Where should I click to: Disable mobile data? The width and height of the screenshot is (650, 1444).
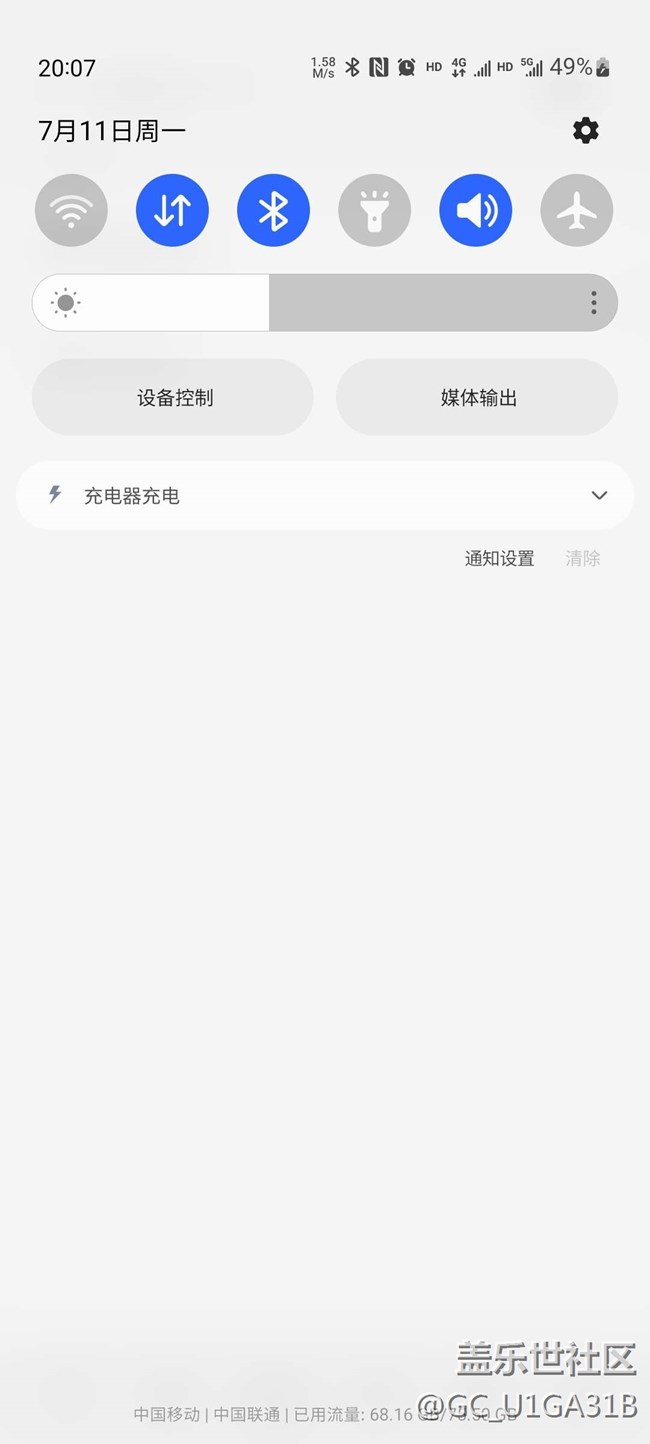(172, 210)
